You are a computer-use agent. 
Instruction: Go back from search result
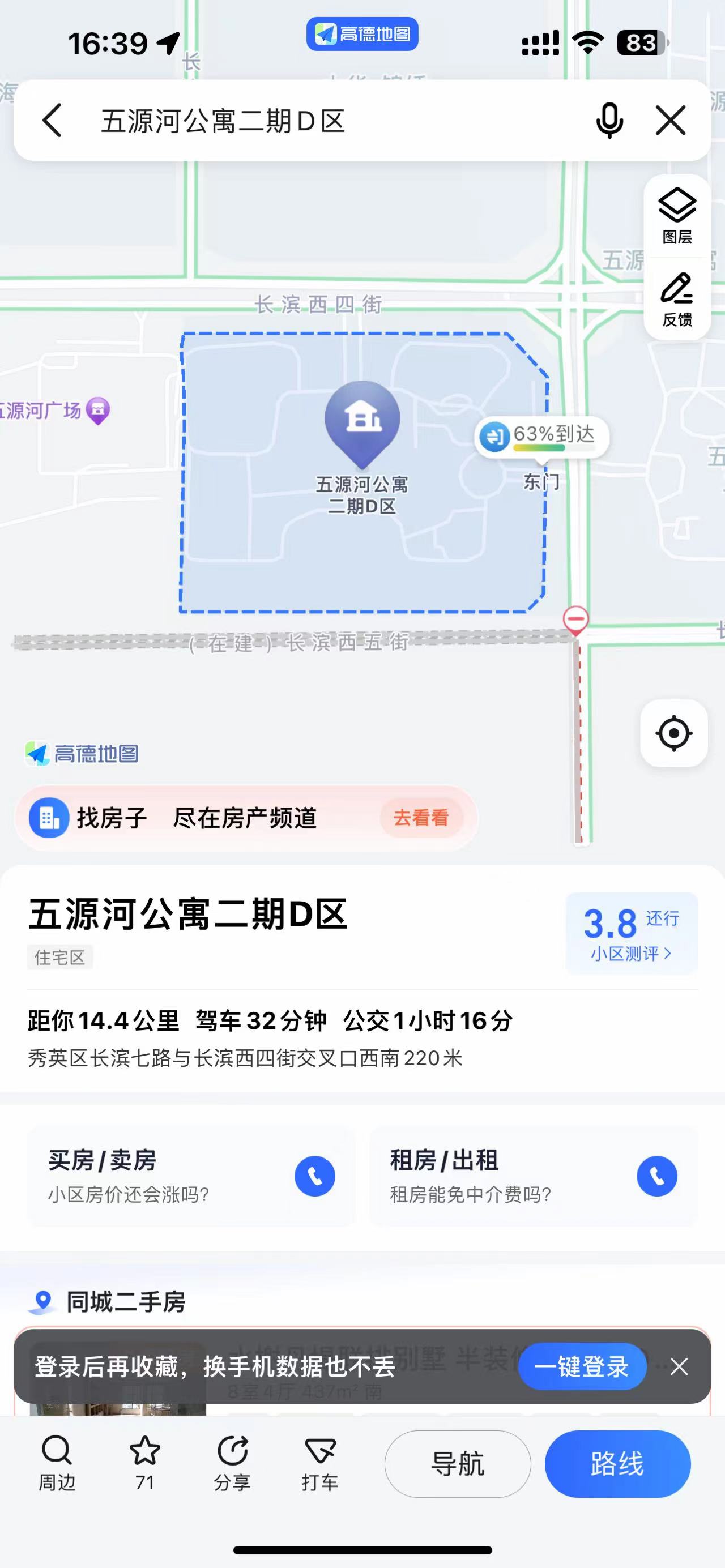[x=52, y=120]
